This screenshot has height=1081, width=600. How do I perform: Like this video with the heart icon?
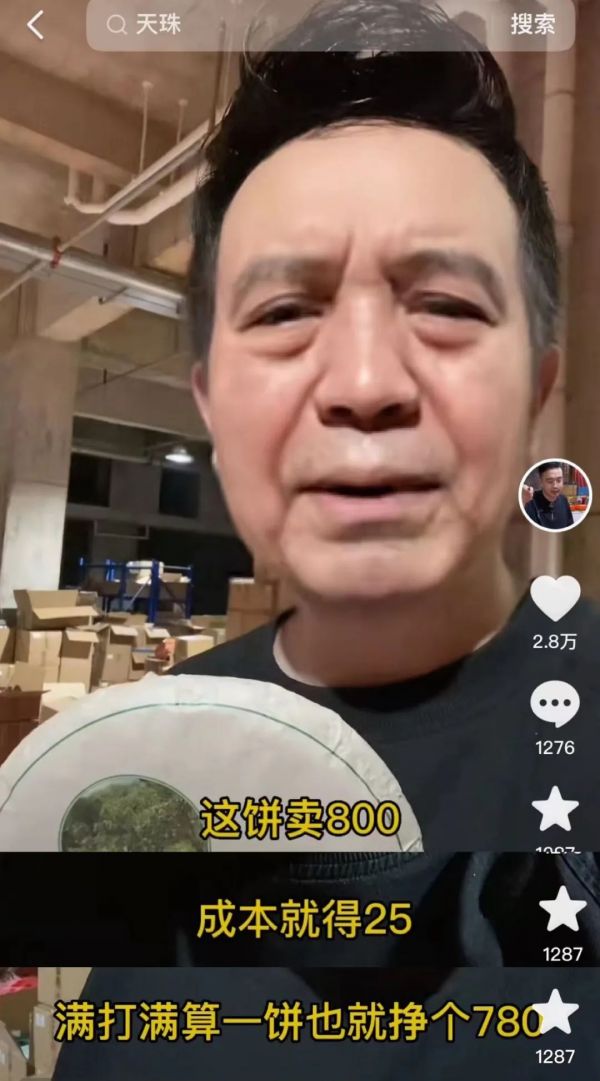[554, 598]
